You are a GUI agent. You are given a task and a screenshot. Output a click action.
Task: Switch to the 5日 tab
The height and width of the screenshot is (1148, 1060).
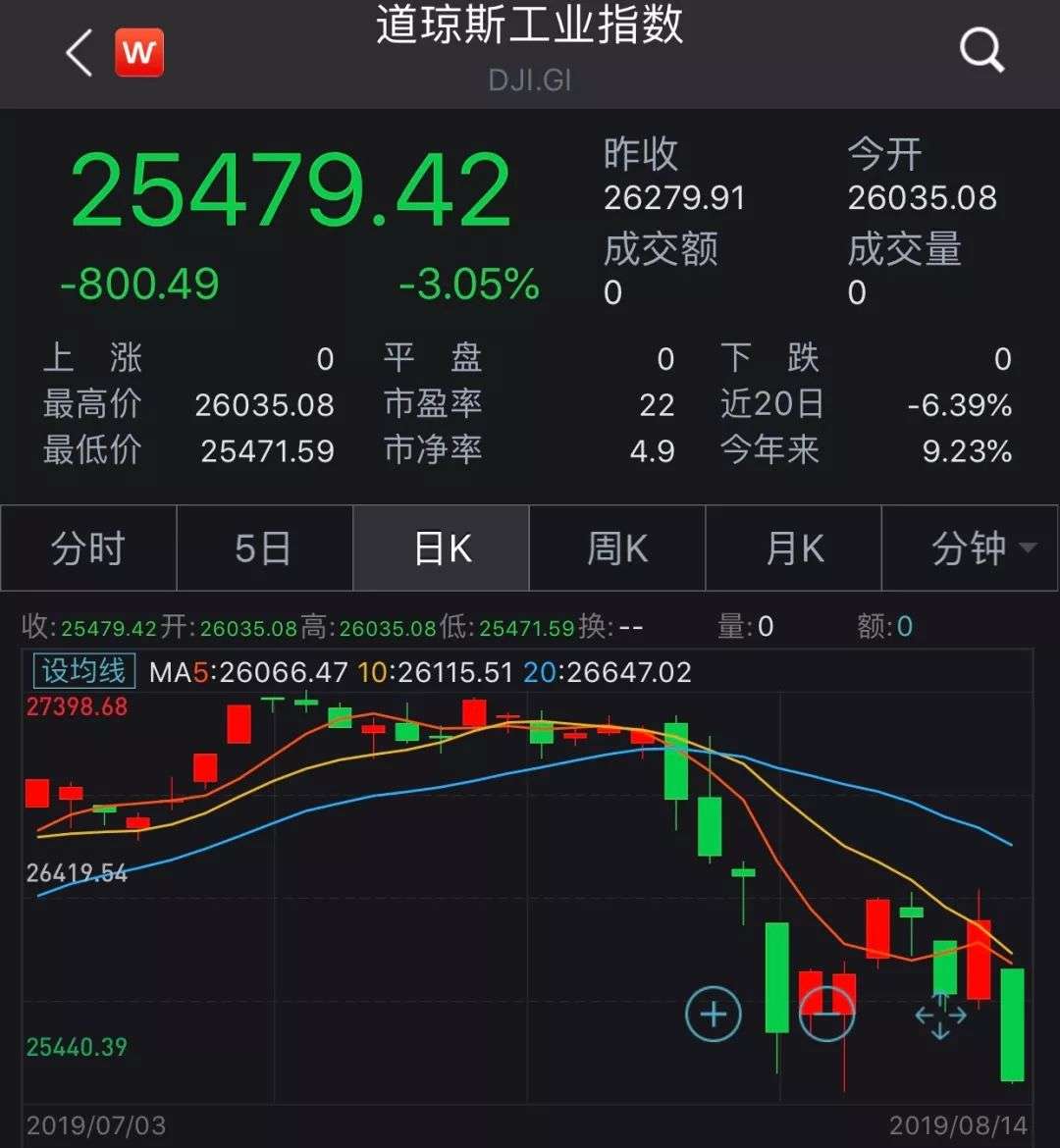[x=265, y=548]
